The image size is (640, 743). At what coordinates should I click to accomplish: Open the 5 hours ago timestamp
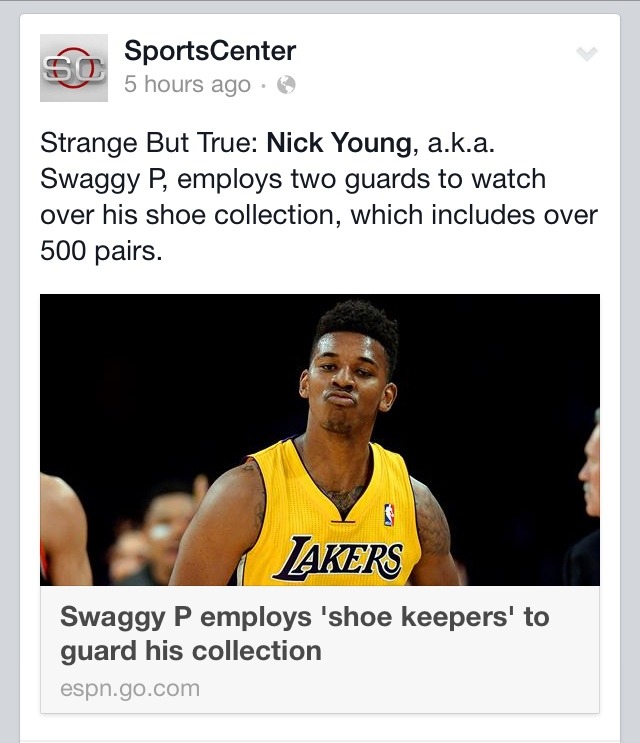pos(187,85)
